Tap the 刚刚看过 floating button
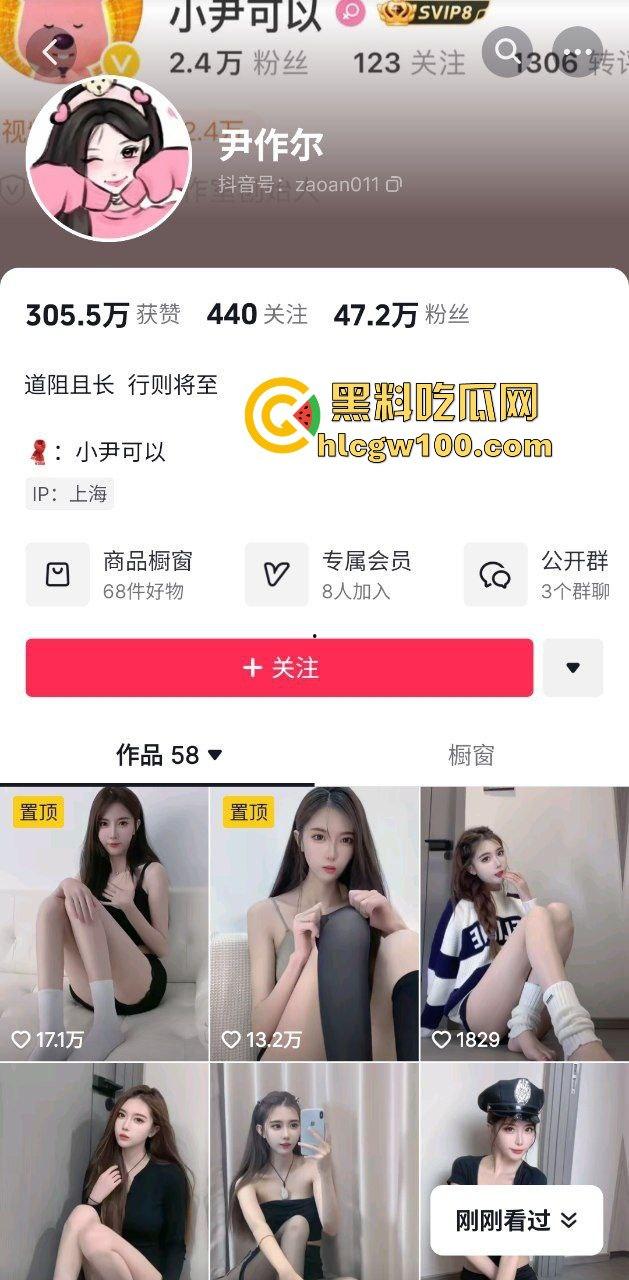Screen dimensions: 629x1280 516,1220
